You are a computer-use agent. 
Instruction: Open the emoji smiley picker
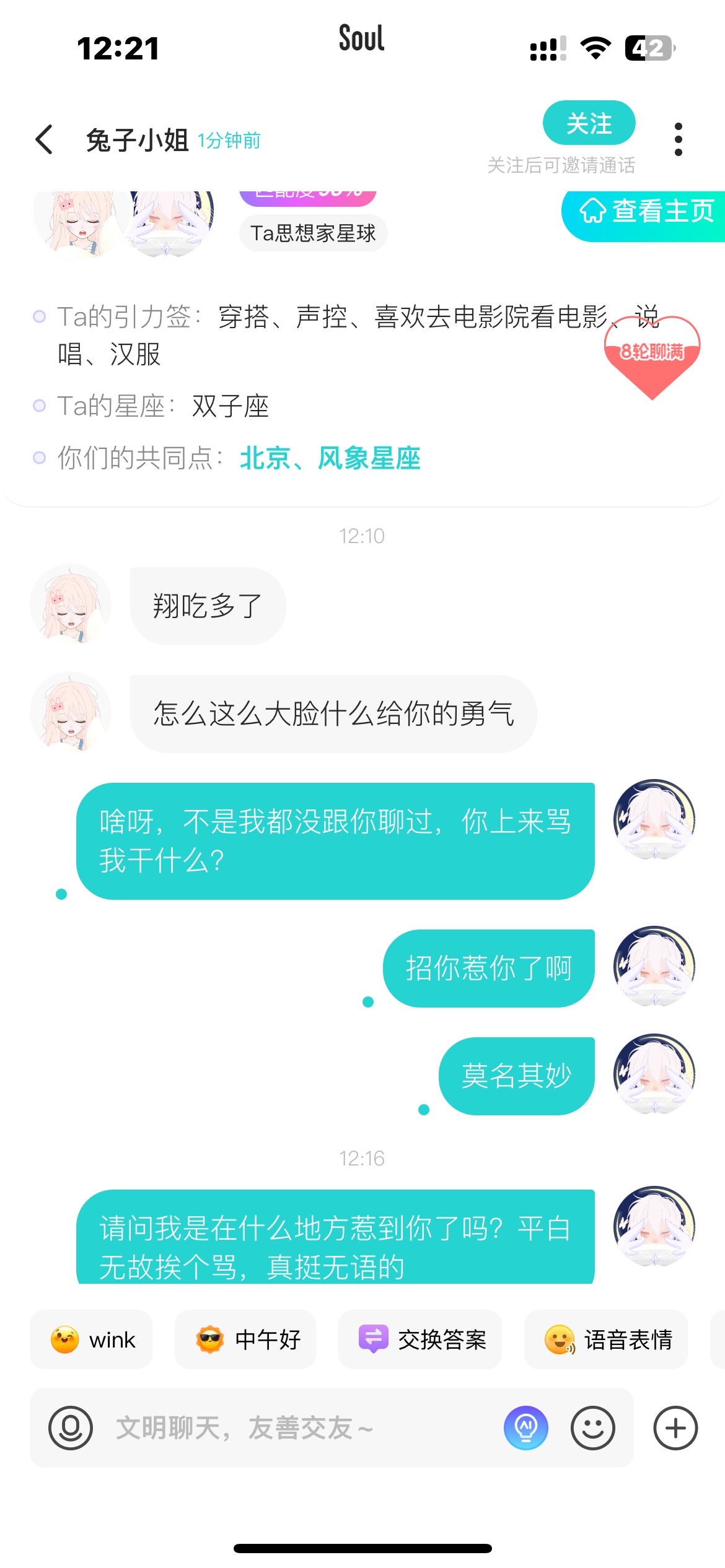(x=593, y=1428)
